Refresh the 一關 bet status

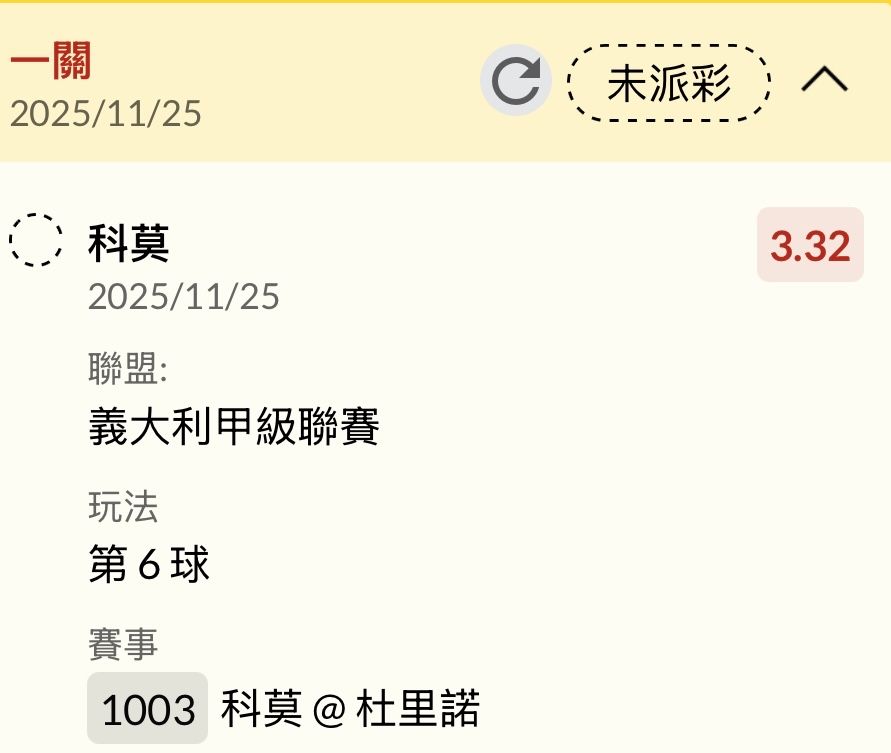(x=516, y=82)
